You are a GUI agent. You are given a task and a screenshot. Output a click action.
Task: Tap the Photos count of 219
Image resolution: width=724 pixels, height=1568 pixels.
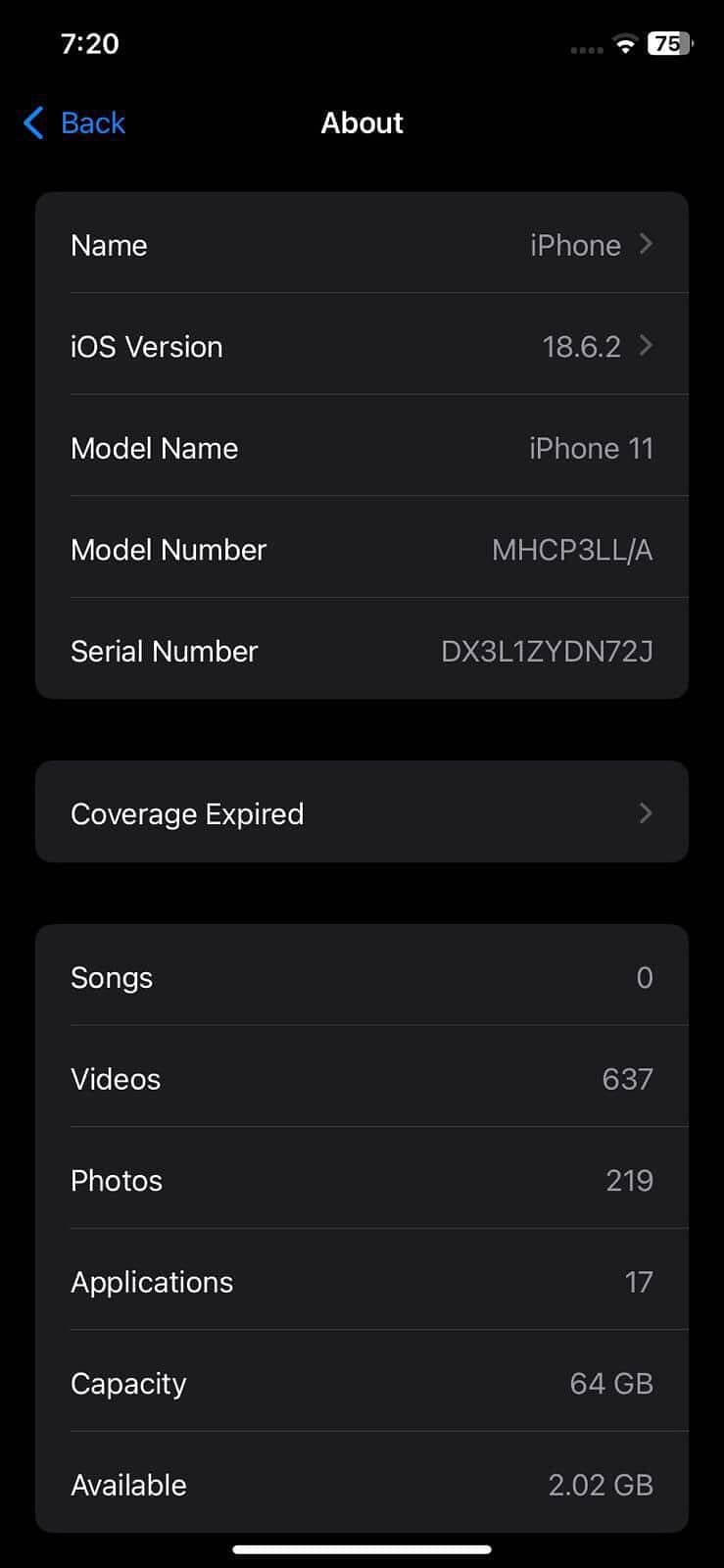(628, 1180)
